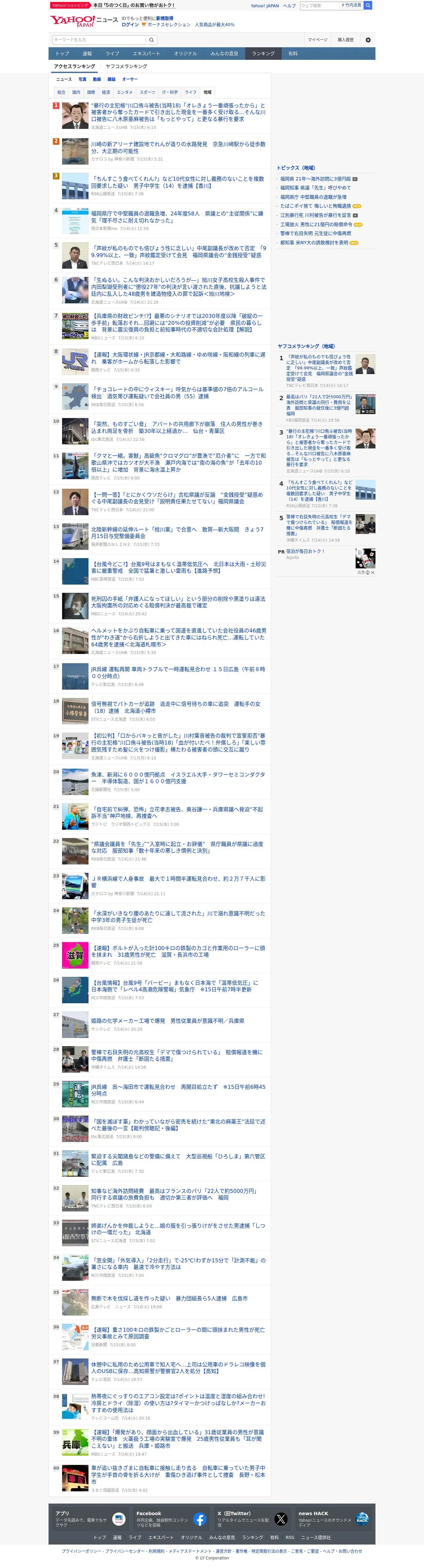Select the ヤフコメランキング tab
The width and height of the screenshot is (424, 1568).
tap(126, 66)
